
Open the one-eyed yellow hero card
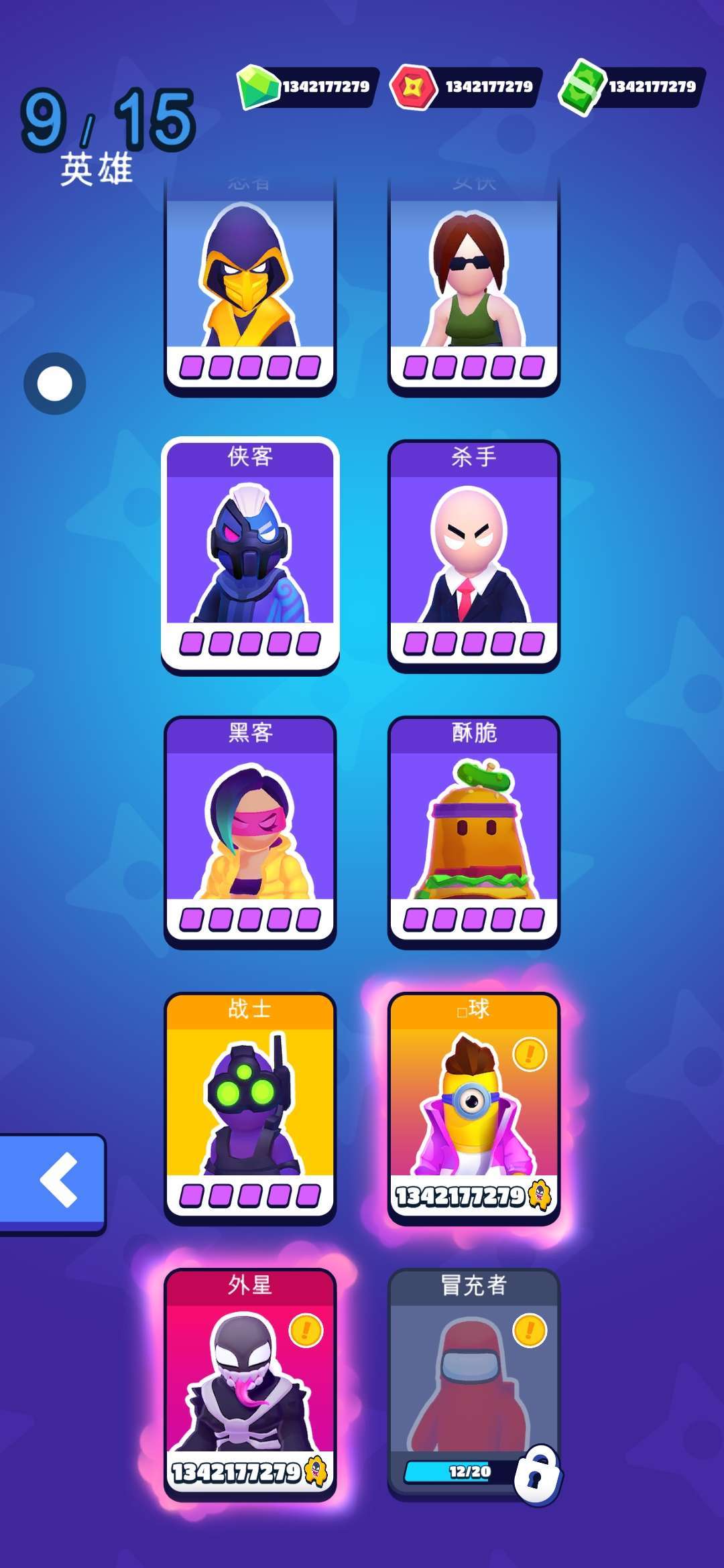click(474, 1107)
